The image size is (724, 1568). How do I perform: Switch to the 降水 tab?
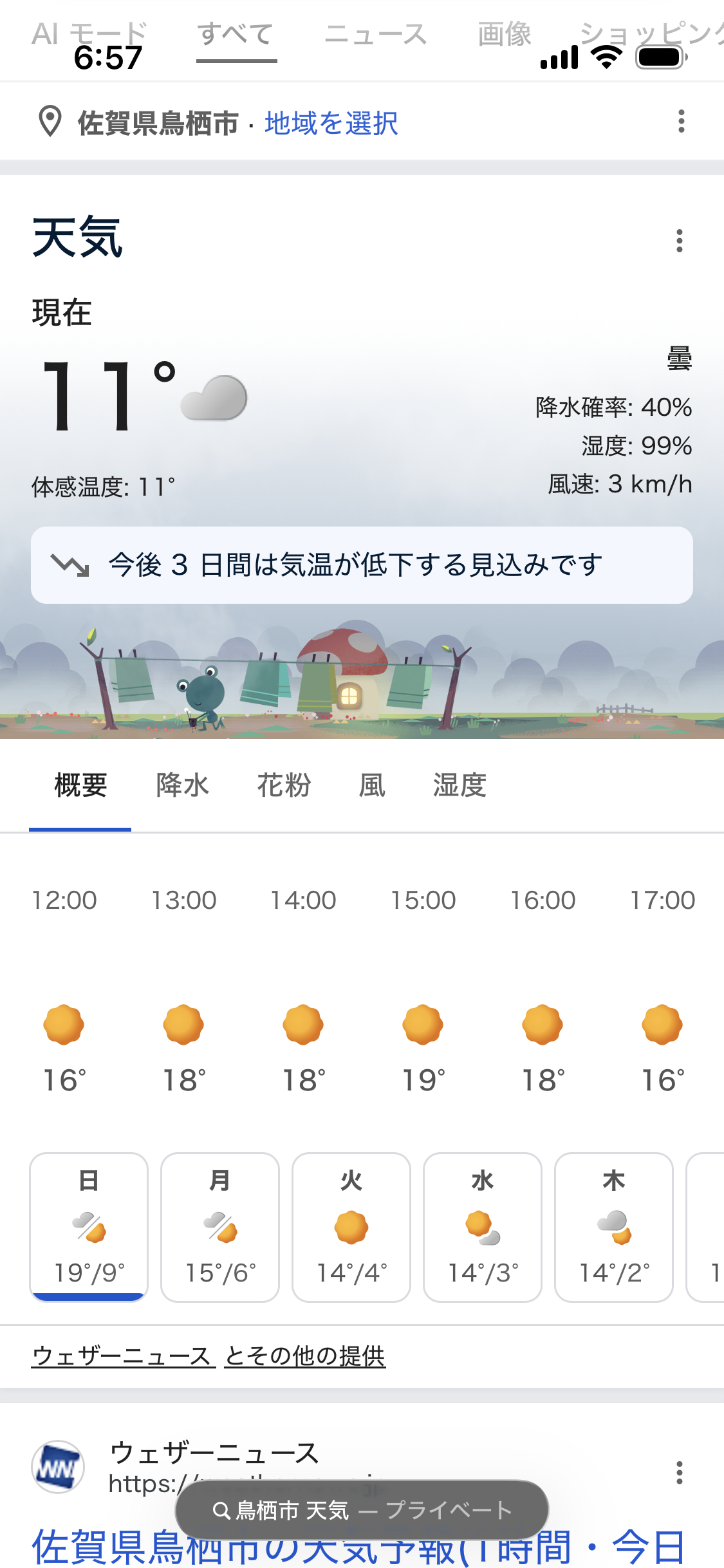[183, 785]
